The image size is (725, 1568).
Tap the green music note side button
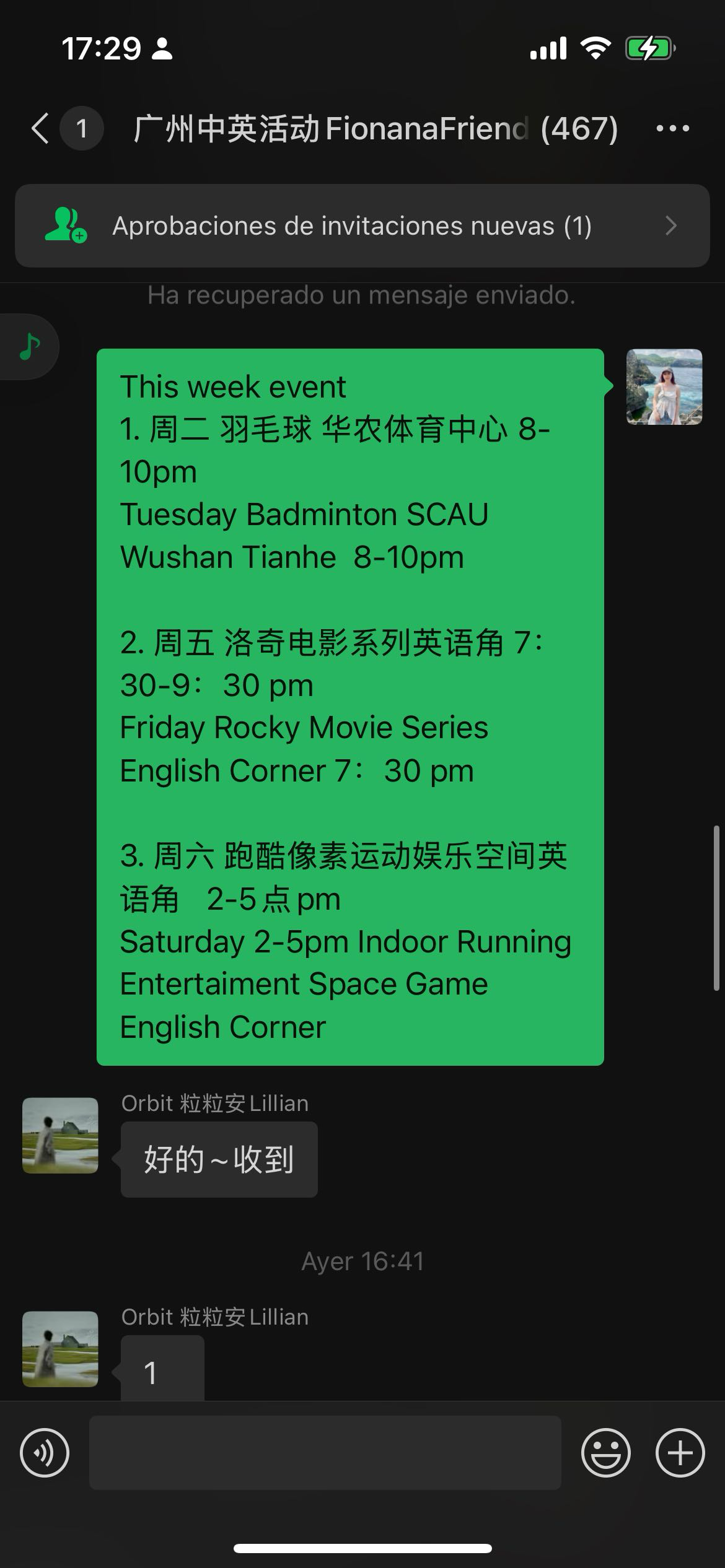29,347
